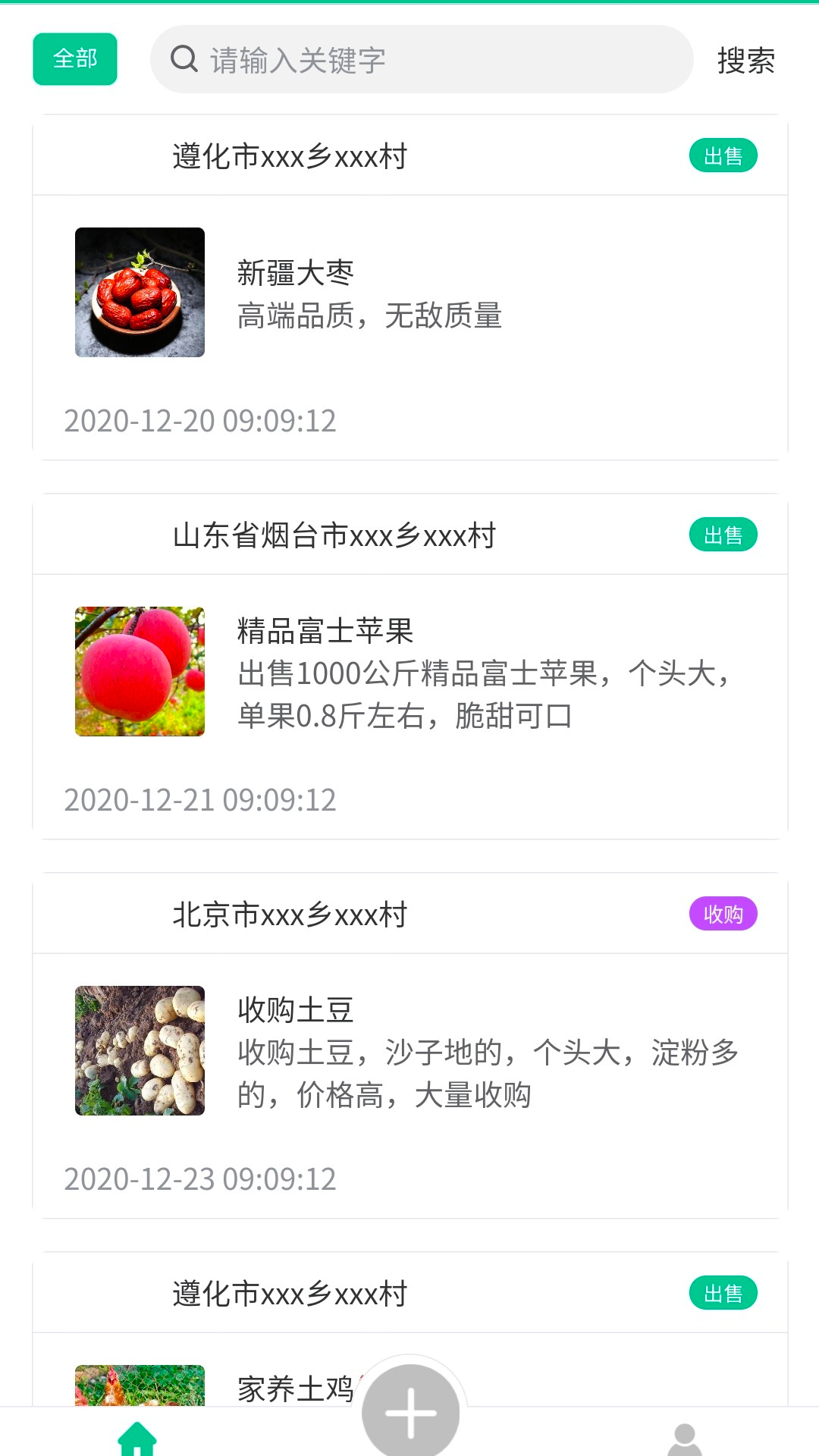Image resolution: width=819 pixels, height=1456 pixels.
Task: Switch to the profile tab
Action: click(684, 1439)
